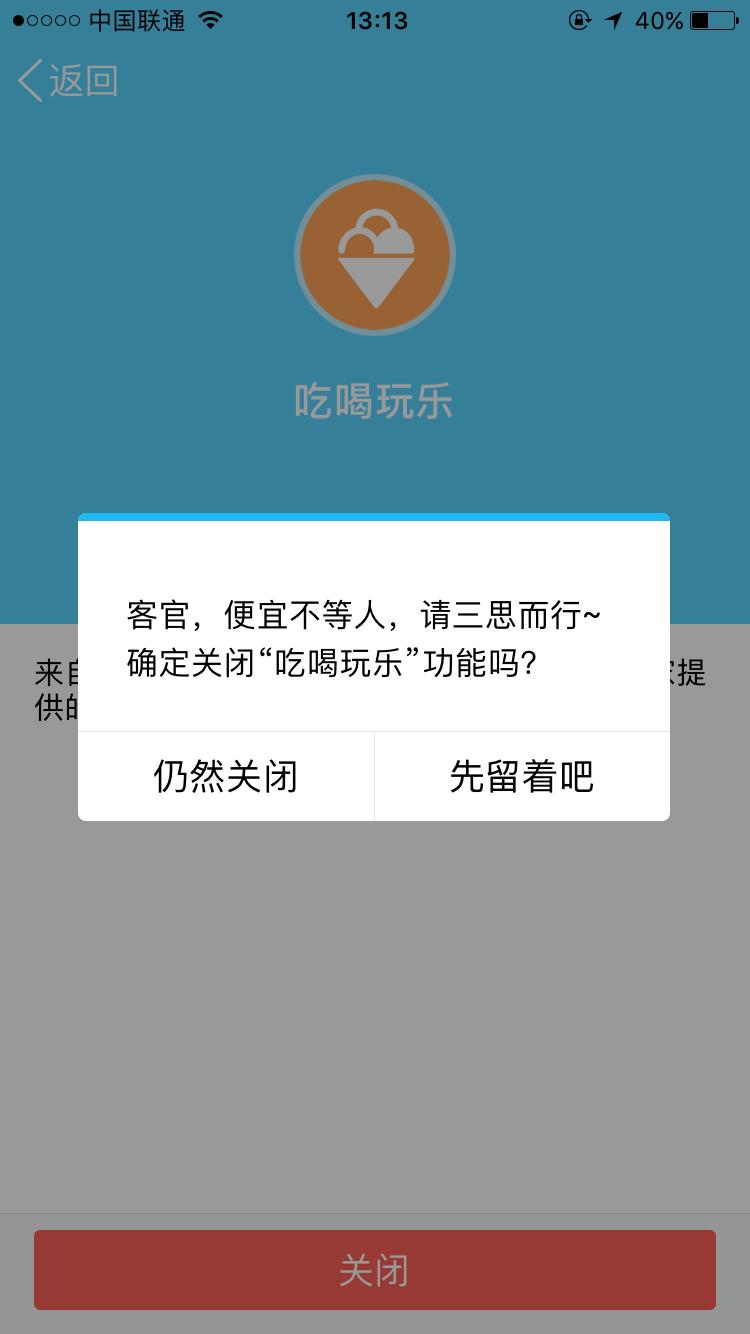Viewport: 750px width, 1334px height.
Task: Expand back via the left chevron arrow
Action: [x=30, y=82]
